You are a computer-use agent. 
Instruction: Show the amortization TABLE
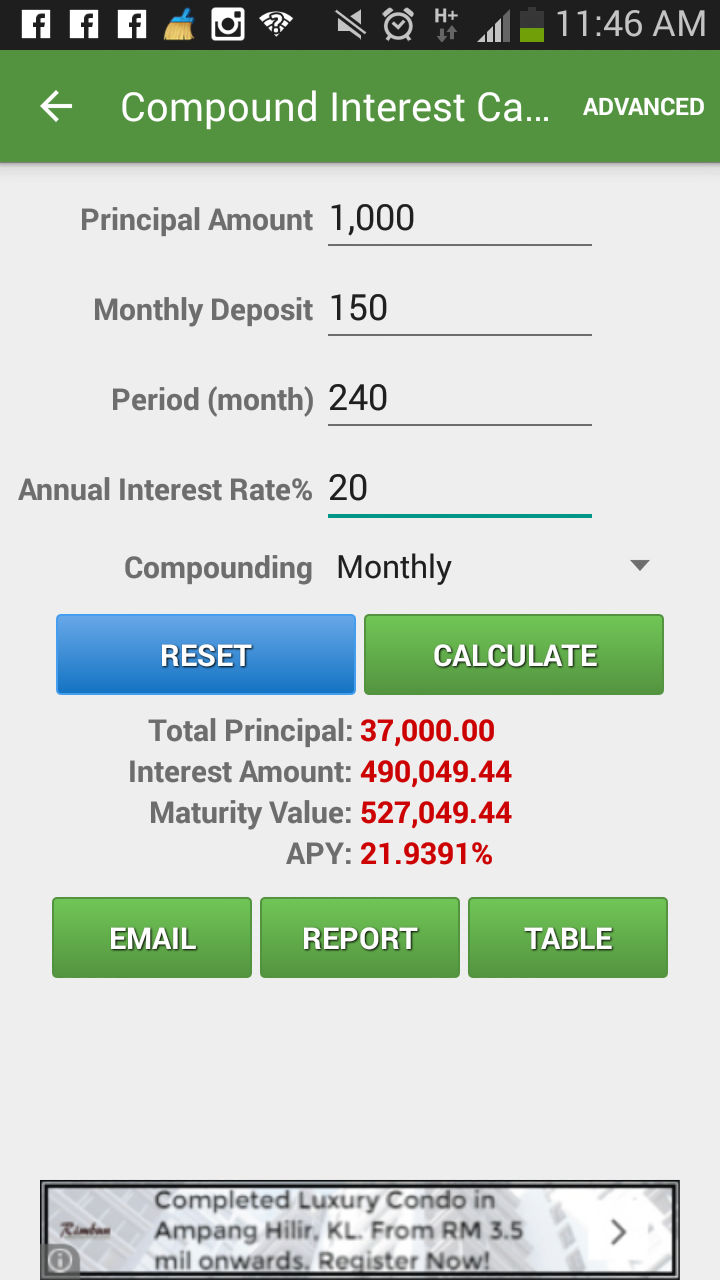coord(568,938)
